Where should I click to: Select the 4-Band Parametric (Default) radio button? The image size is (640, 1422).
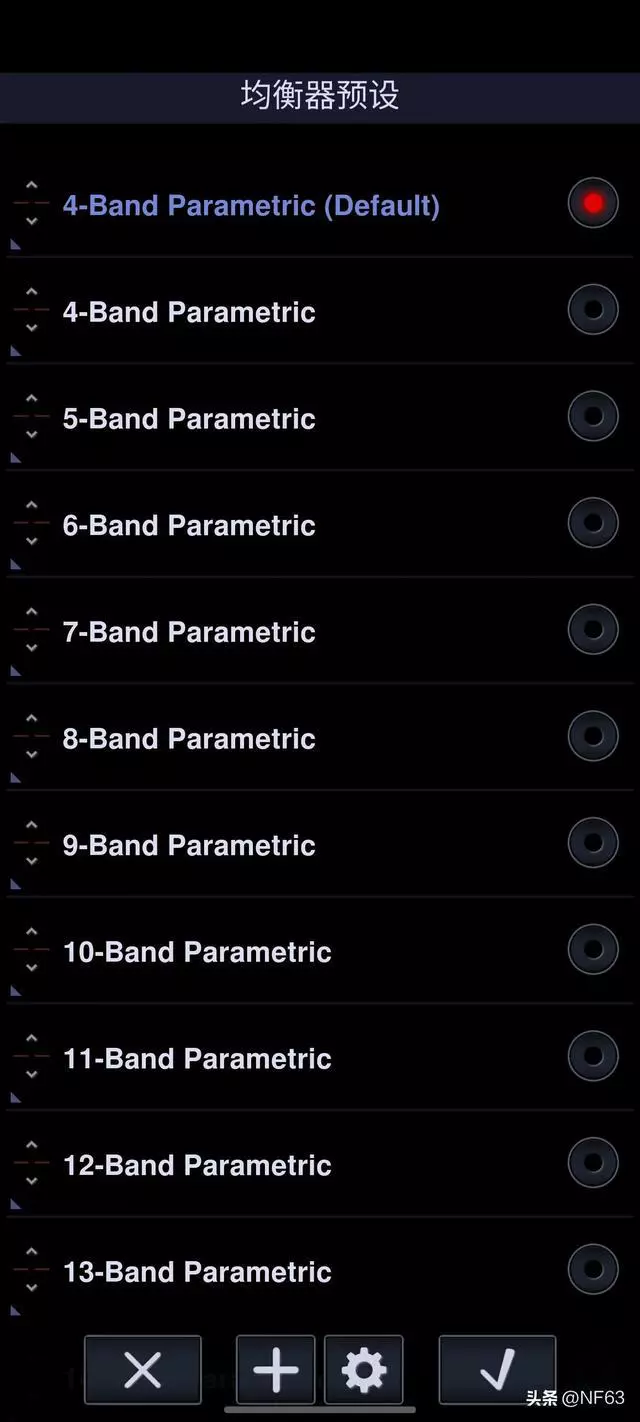(x=593, y=204)
